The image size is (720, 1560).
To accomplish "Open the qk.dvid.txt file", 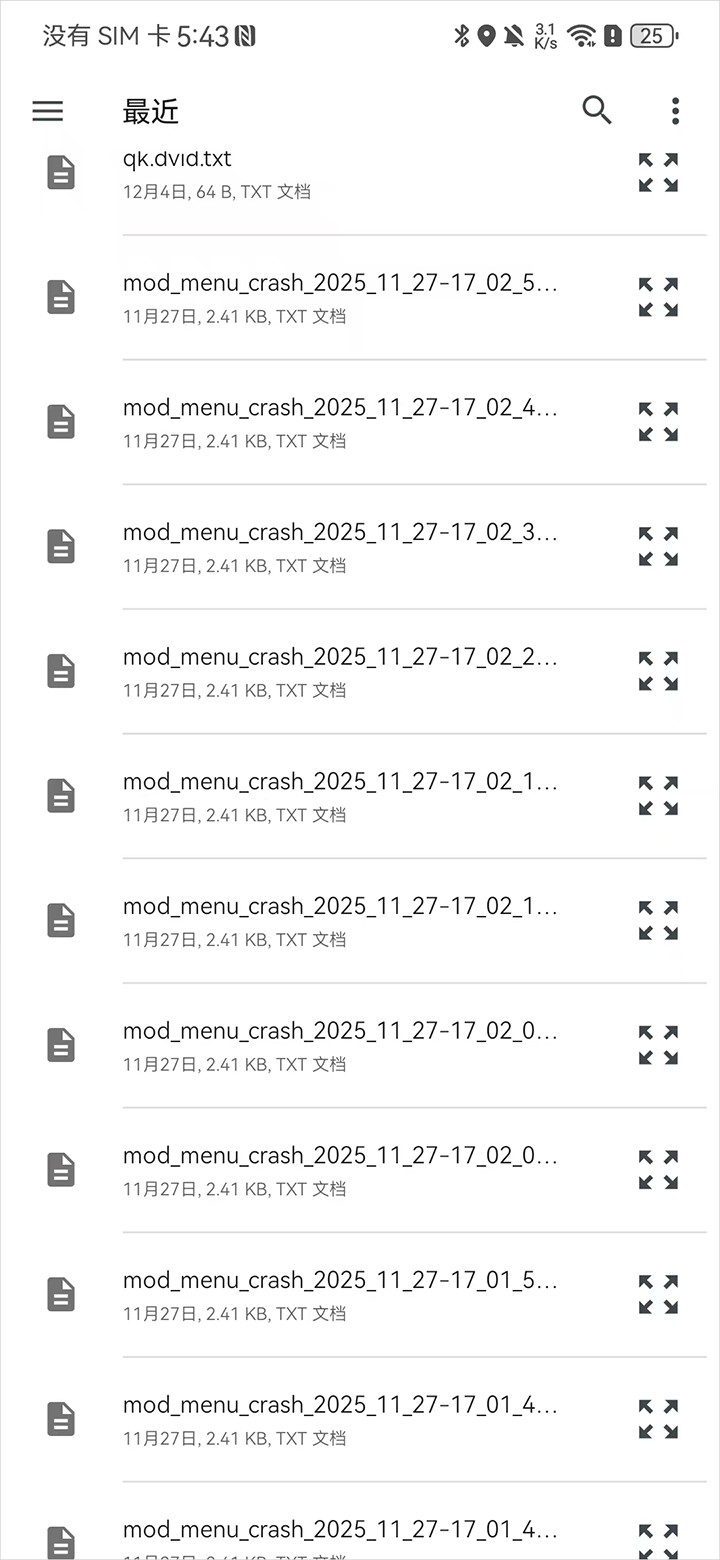I will pos(300,172).
